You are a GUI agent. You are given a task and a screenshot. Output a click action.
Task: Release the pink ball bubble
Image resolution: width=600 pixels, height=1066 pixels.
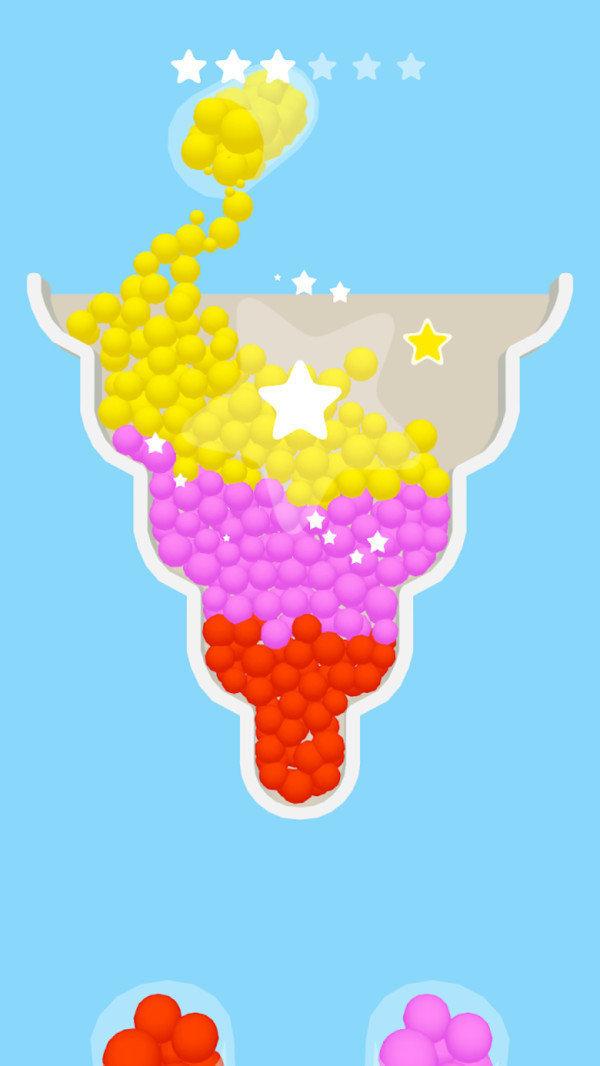pyautogui.click(x=437, y=1032)
